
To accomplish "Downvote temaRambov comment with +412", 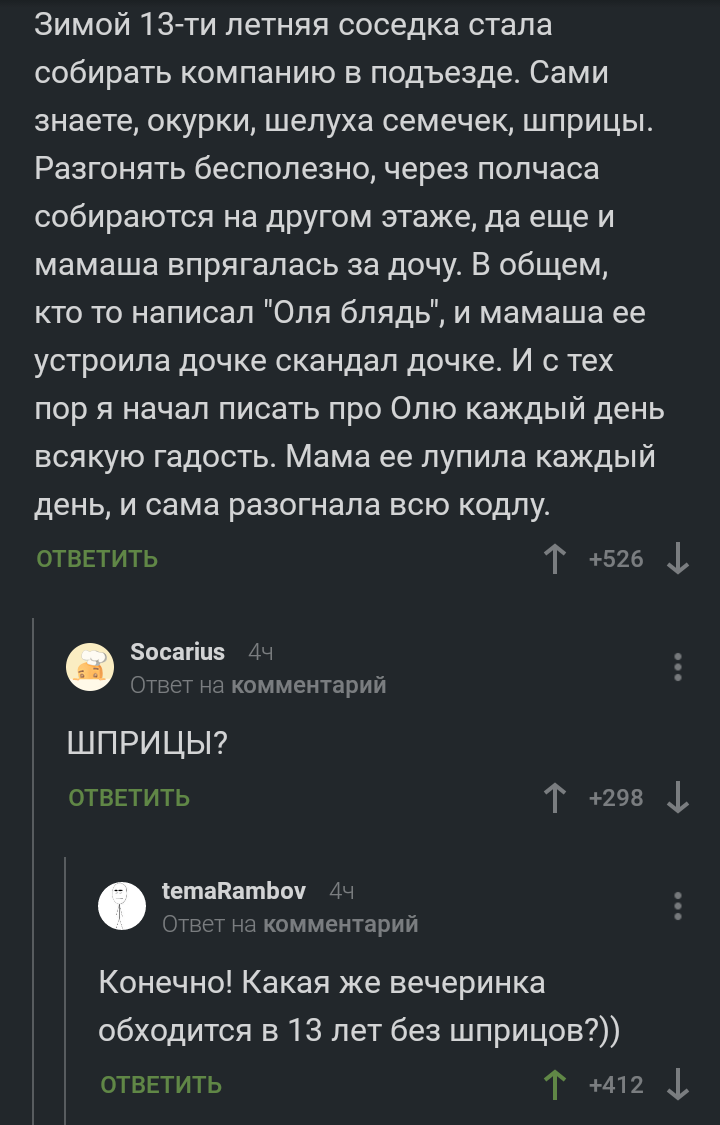I will (677, 1085).
